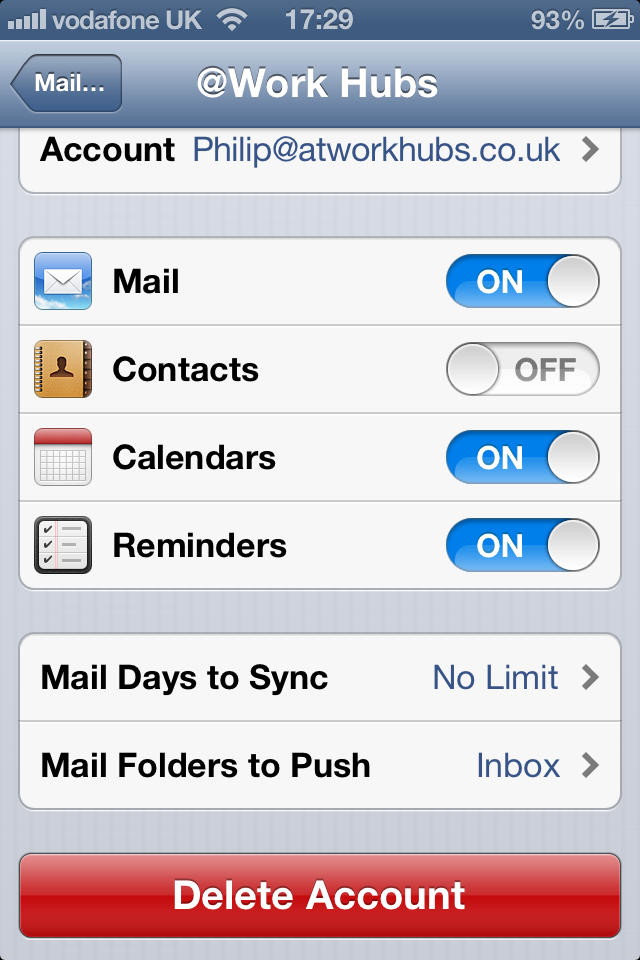Open the Account email details row
This screenshot has height=960, width=640.
pyautogui.click(x=320, y=151)
